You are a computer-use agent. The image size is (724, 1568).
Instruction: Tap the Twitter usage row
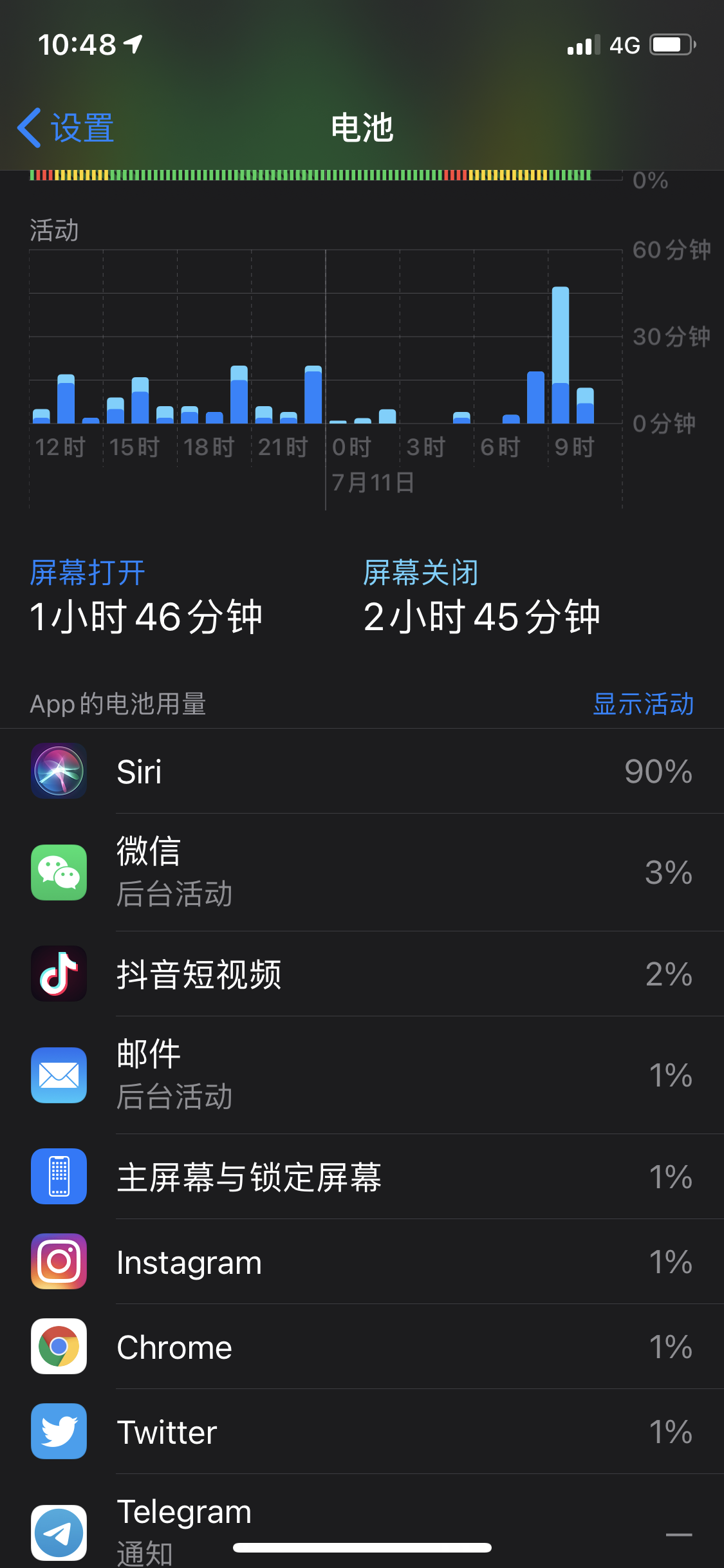362,1432
